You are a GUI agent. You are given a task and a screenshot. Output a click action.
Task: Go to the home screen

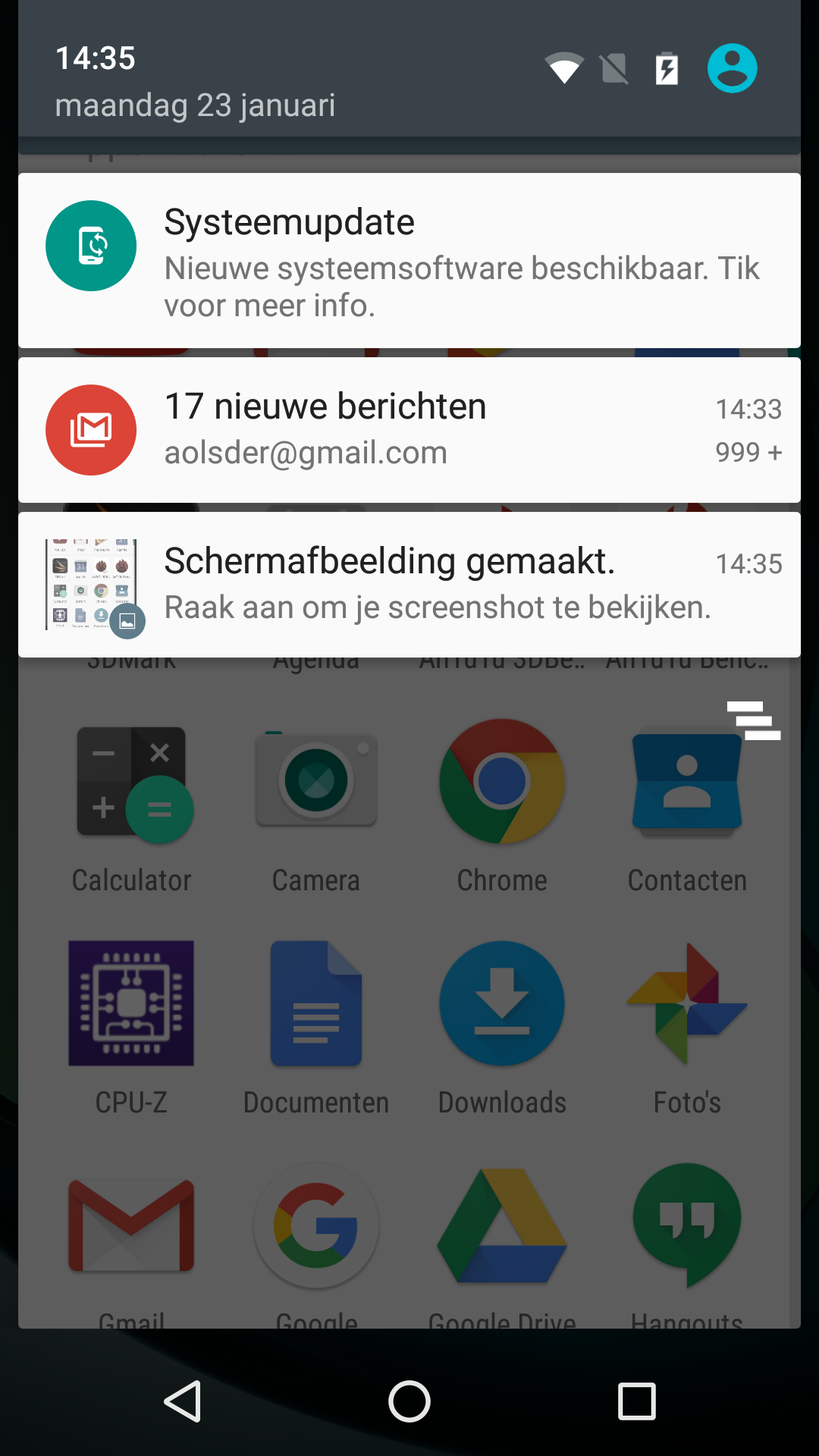tap(409, 1401)
